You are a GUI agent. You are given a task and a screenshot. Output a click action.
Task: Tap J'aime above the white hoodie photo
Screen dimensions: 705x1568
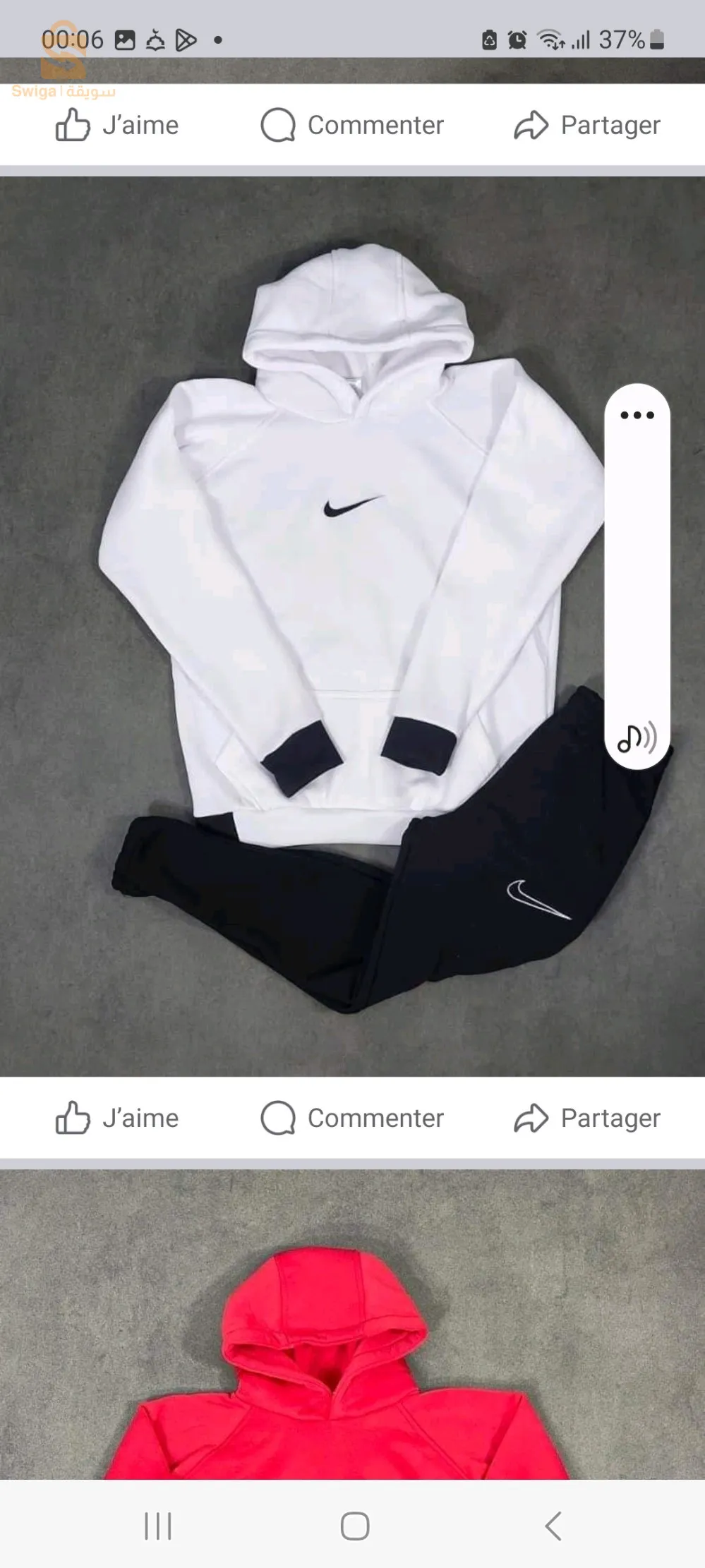click(x=117, y=125)
